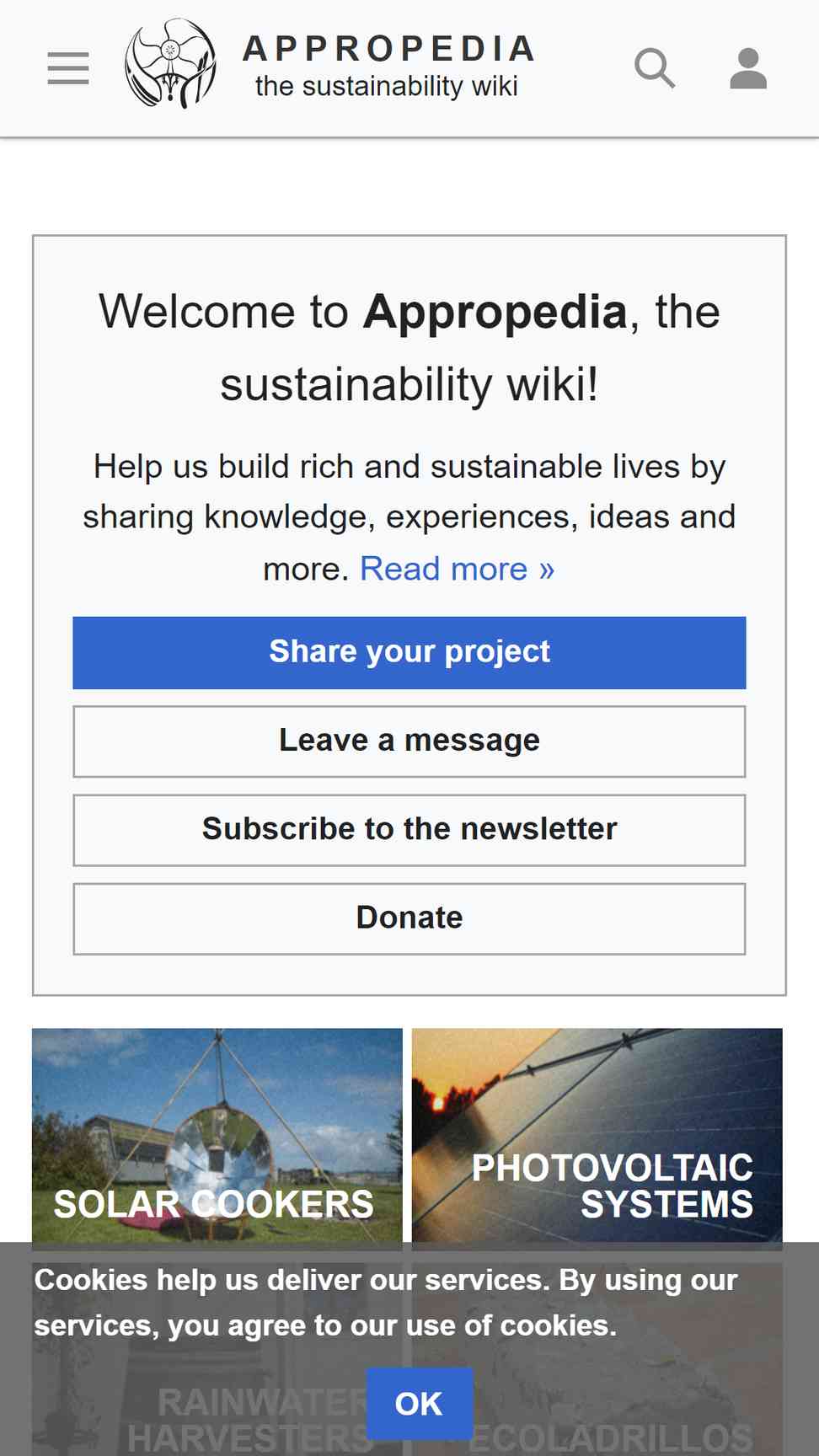Open the hamburger navigation menu
The width and height of the screenshot is (819, 1456).
pos(68,68)
